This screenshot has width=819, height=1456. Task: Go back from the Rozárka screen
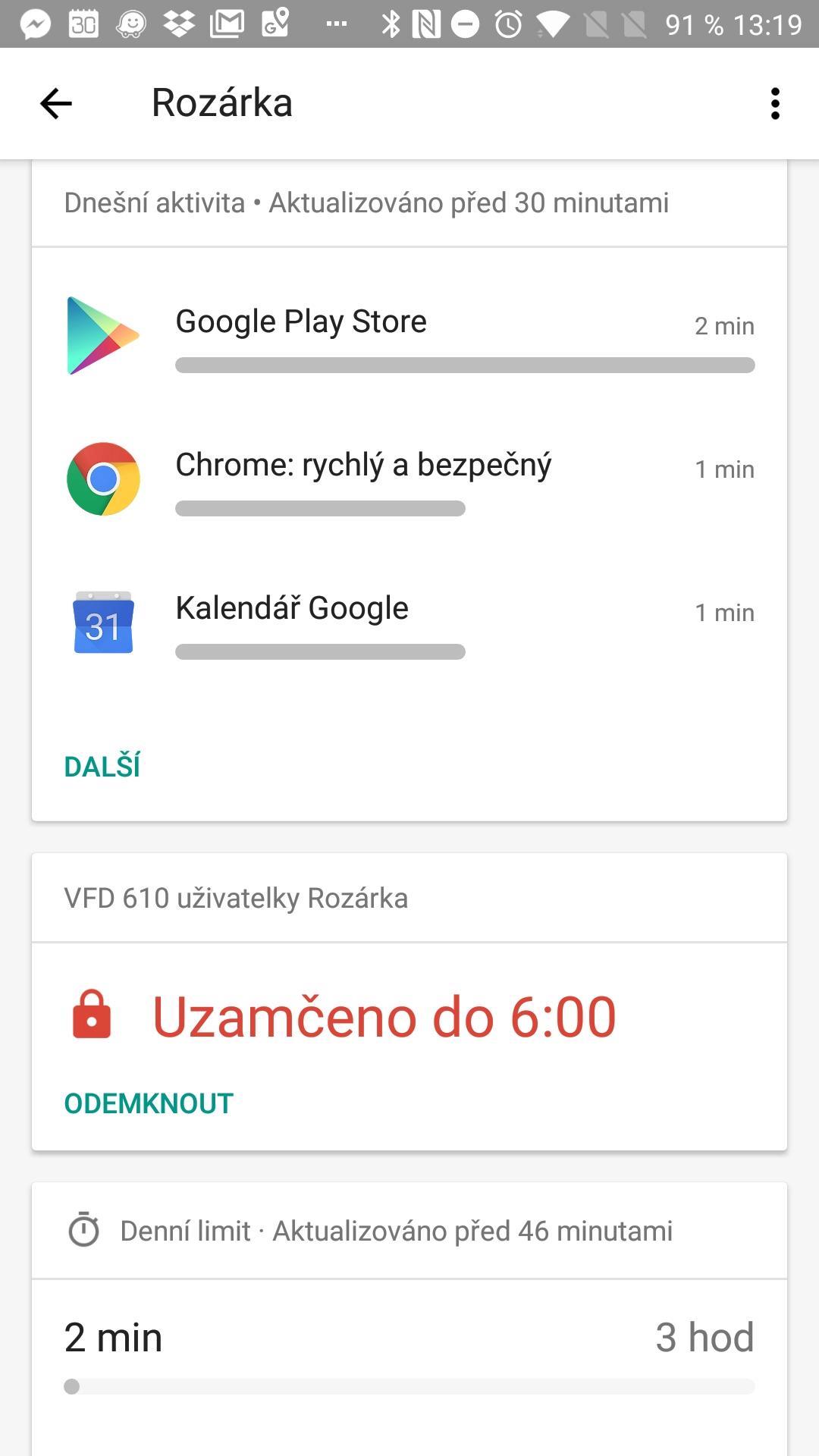(55, 104)
